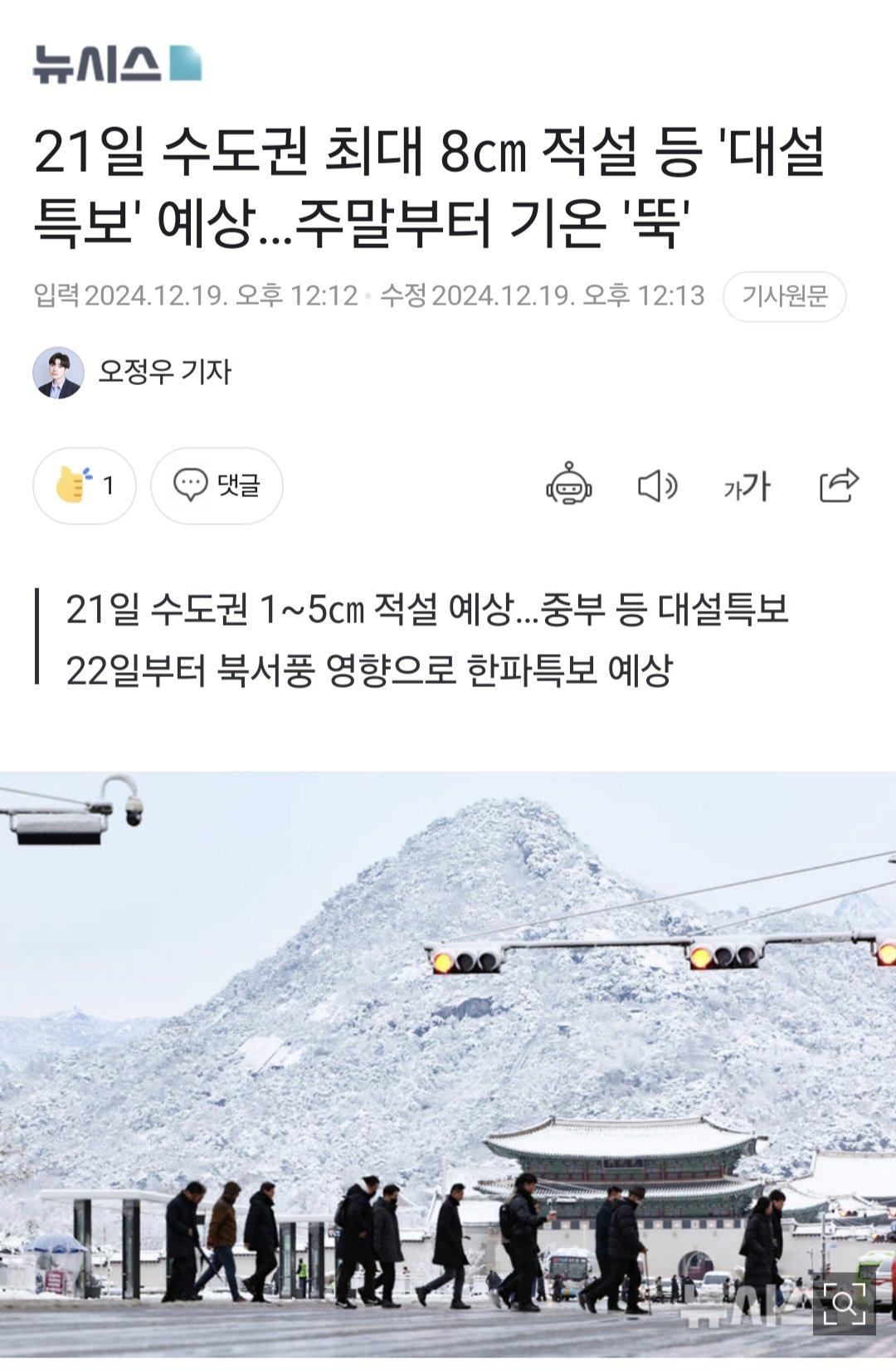Open reporter 오정우 기자's profile
The width and height of the screenshot is (896, 1370).
click(x=164, y=372)
